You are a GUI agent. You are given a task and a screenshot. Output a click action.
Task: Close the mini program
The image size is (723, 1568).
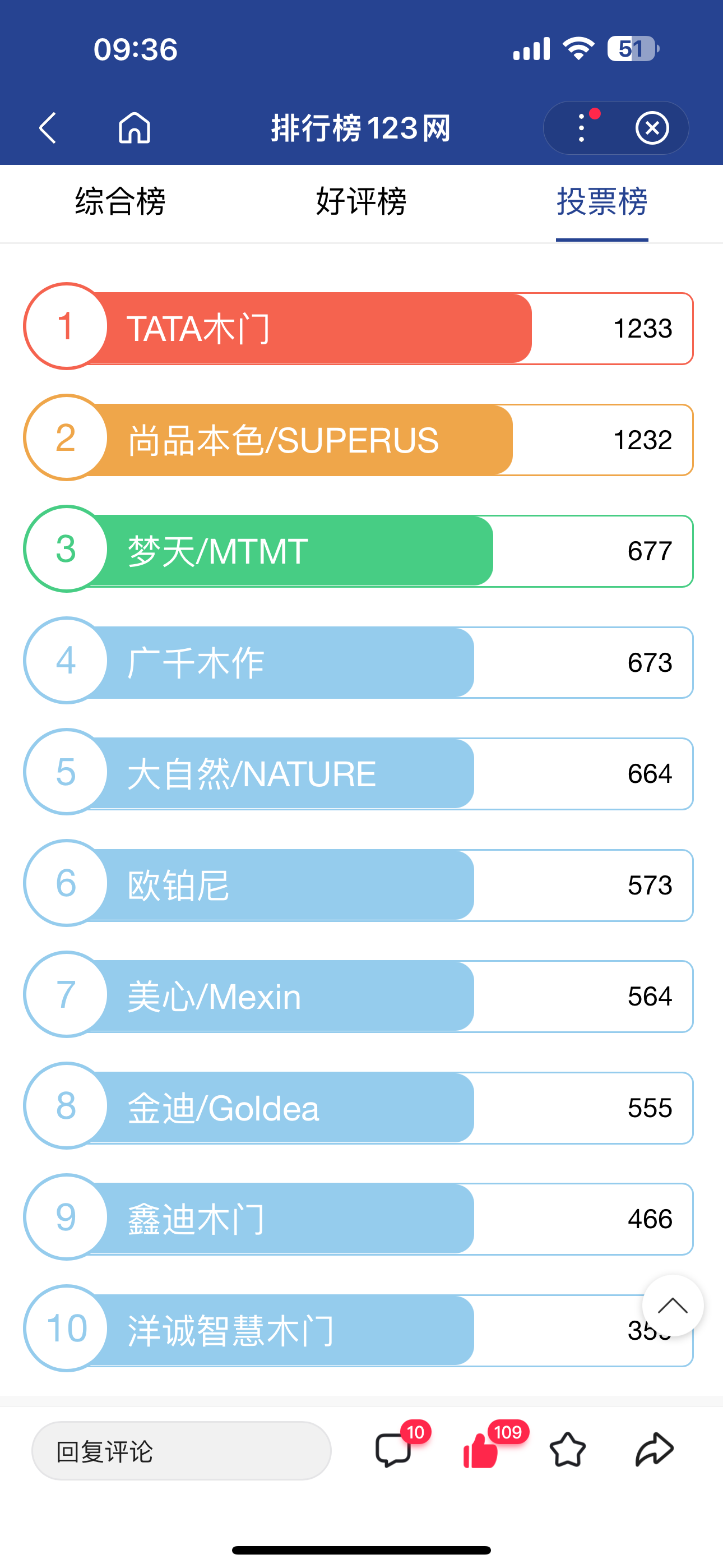pos(652,128)
